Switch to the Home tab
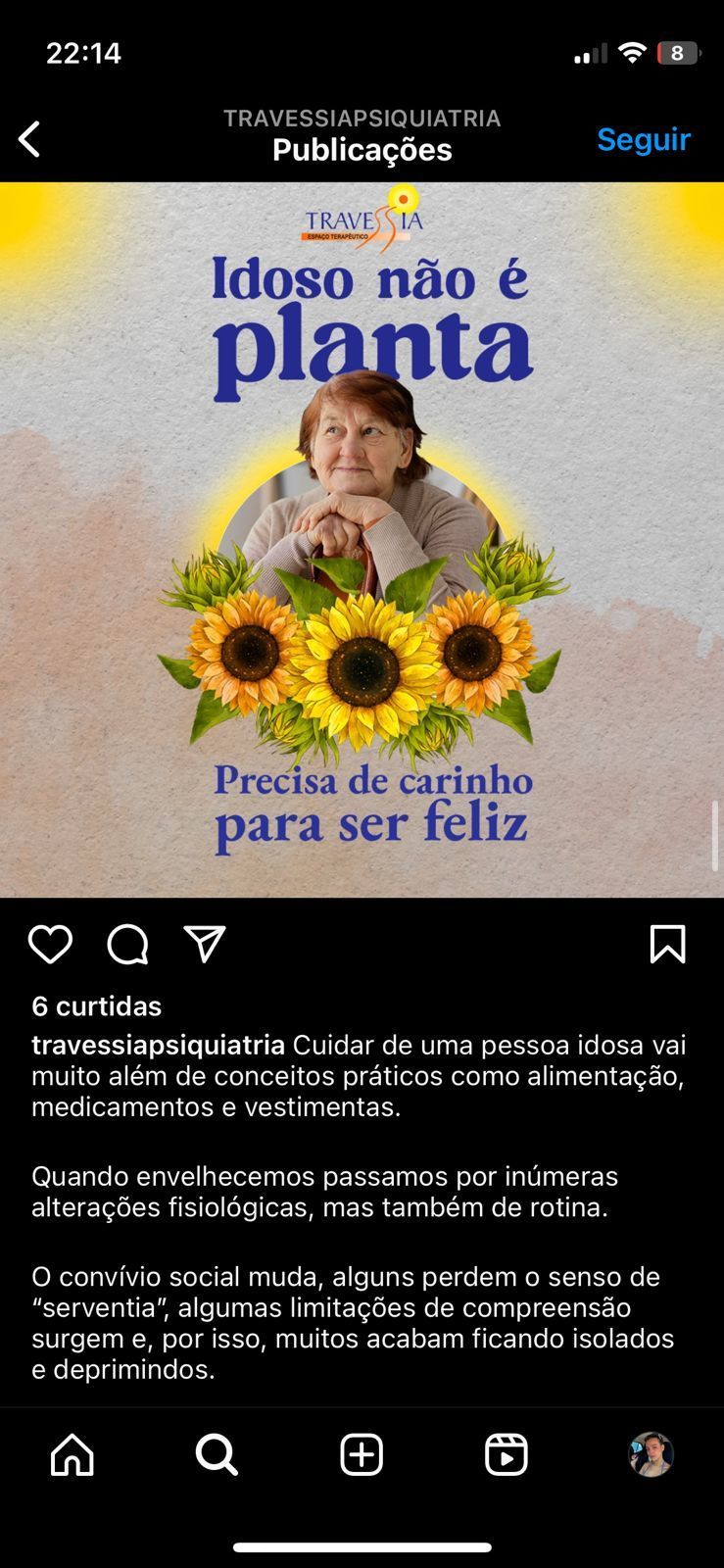The width and height of the screenshot is (724, 1568). (72, 1454)
